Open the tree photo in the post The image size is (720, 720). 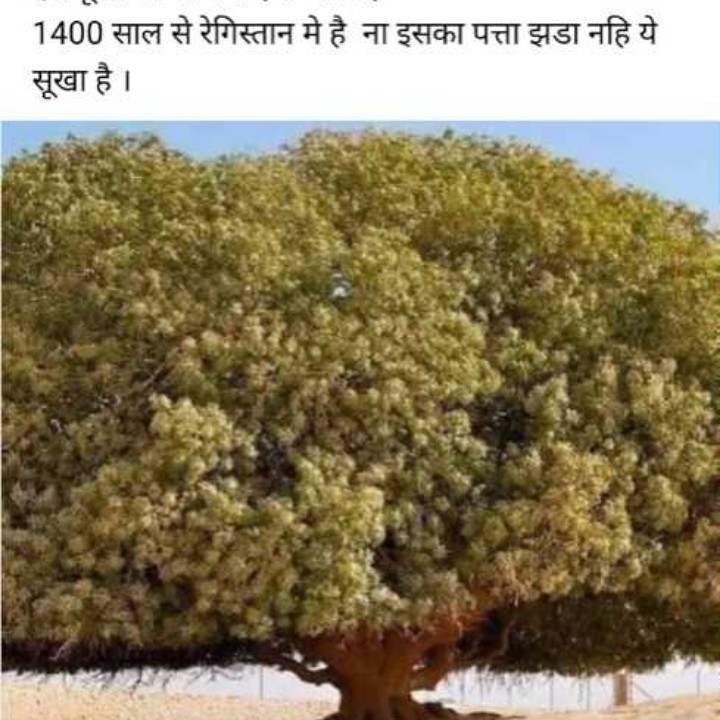click(x=360, y=420)
